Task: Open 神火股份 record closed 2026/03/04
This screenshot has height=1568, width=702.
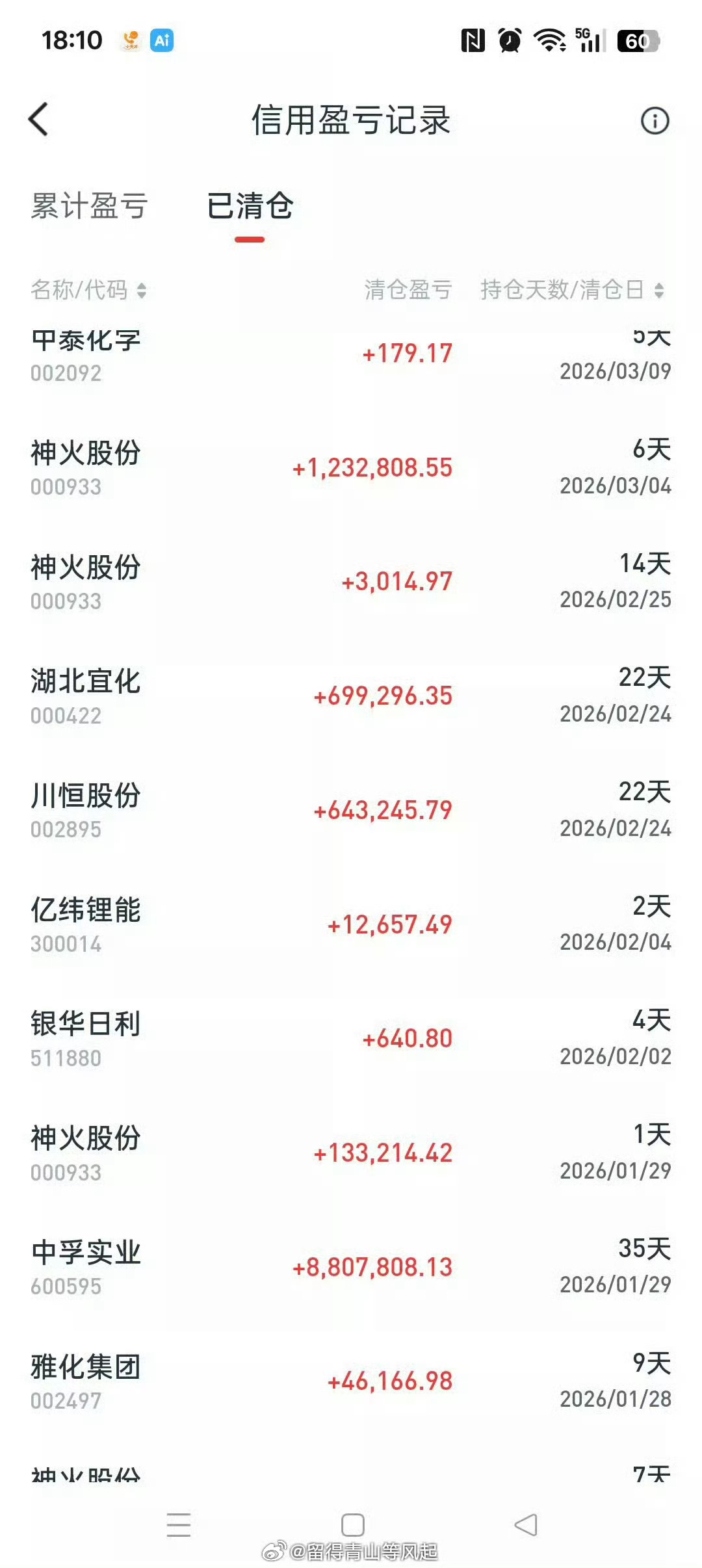Action: [x=351, y=467]
